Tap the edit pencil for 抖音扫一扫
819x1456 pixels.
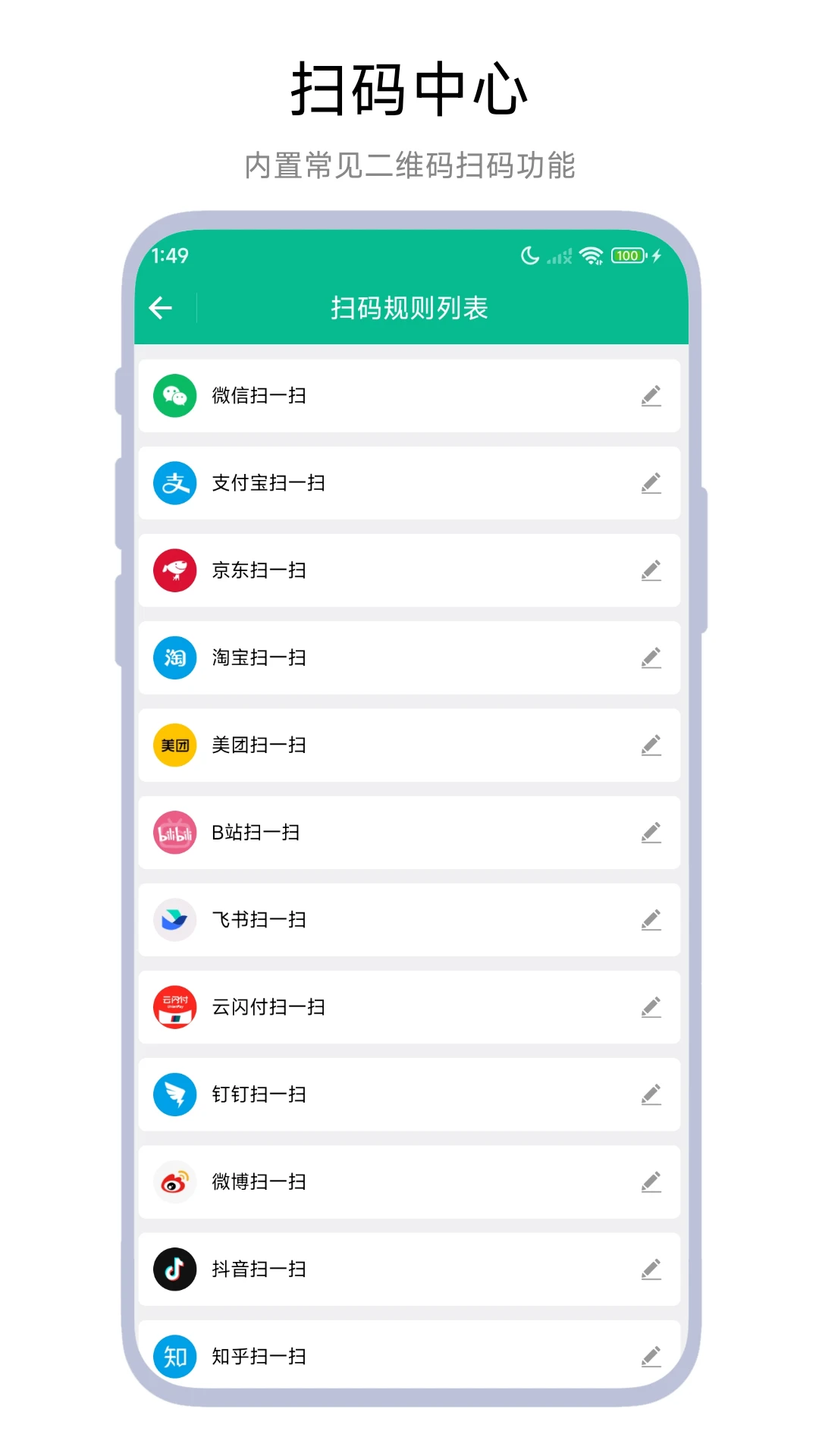pos(651,1269)
